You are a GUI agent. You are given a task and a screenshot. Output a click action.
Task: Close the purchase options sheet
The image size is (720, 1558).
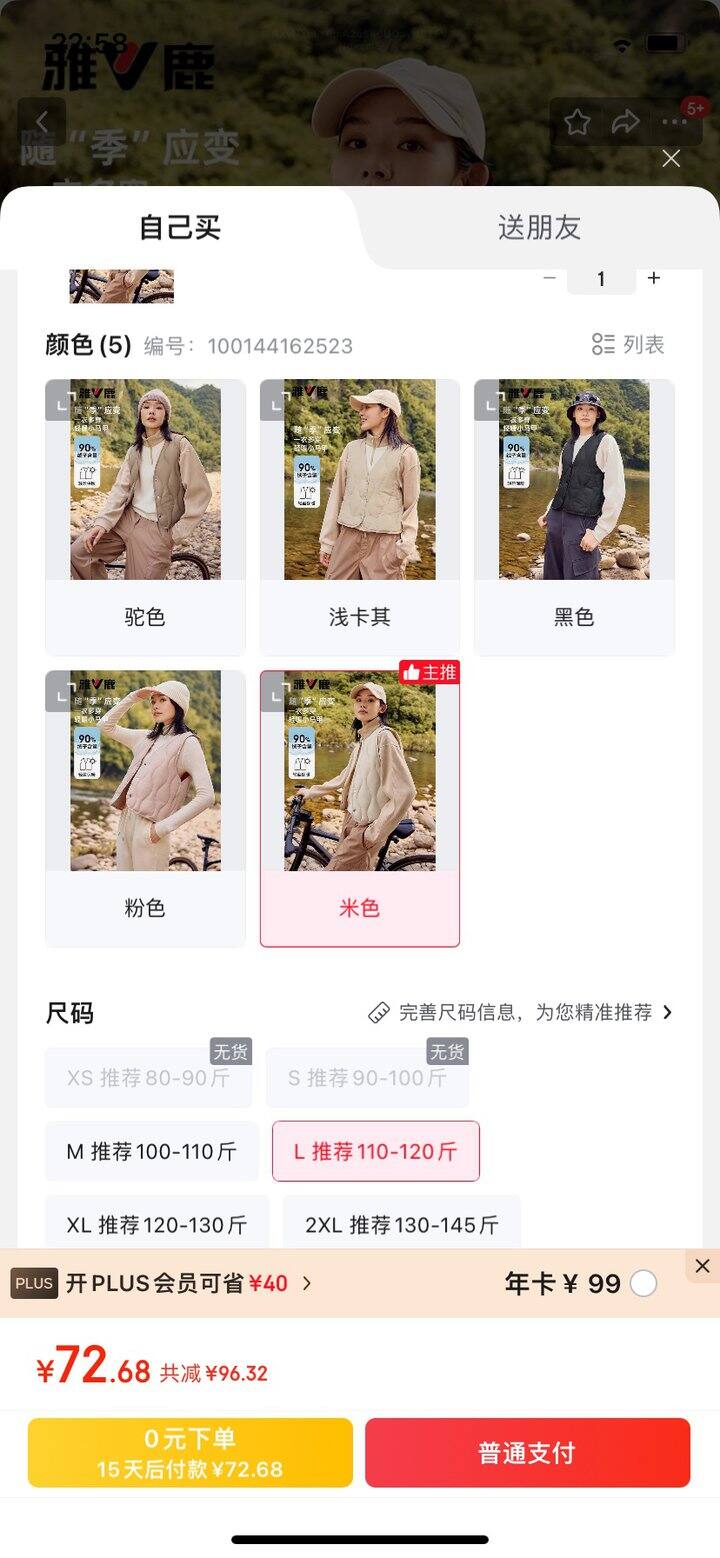(671, 158)
